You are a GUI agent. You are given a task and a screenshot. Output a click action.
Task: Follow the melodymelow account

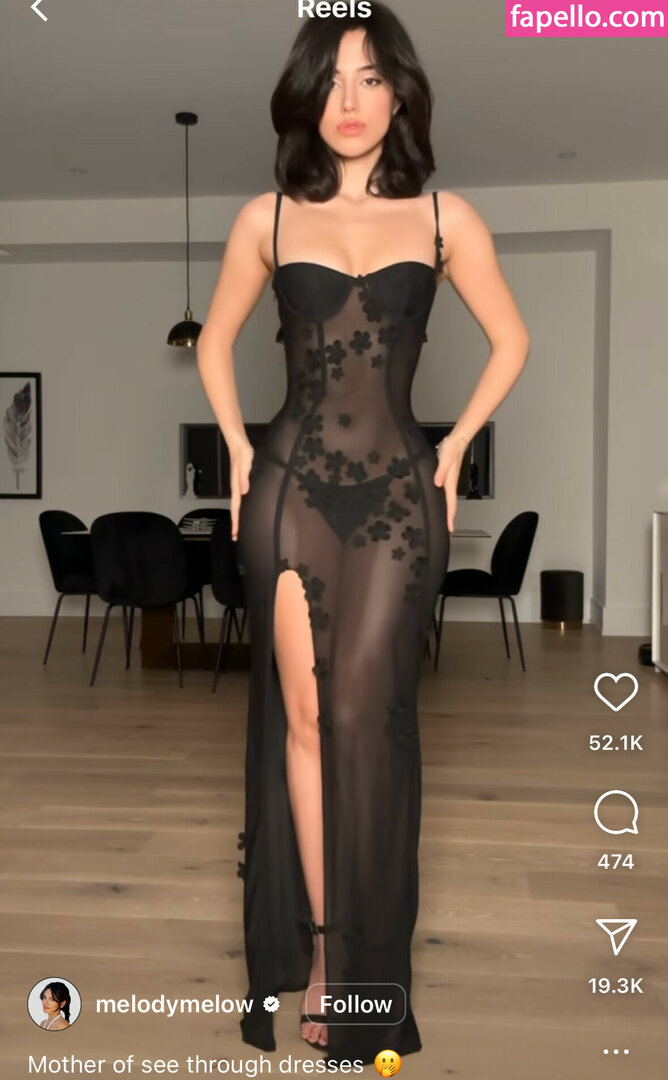click(x=355, y=1004)
